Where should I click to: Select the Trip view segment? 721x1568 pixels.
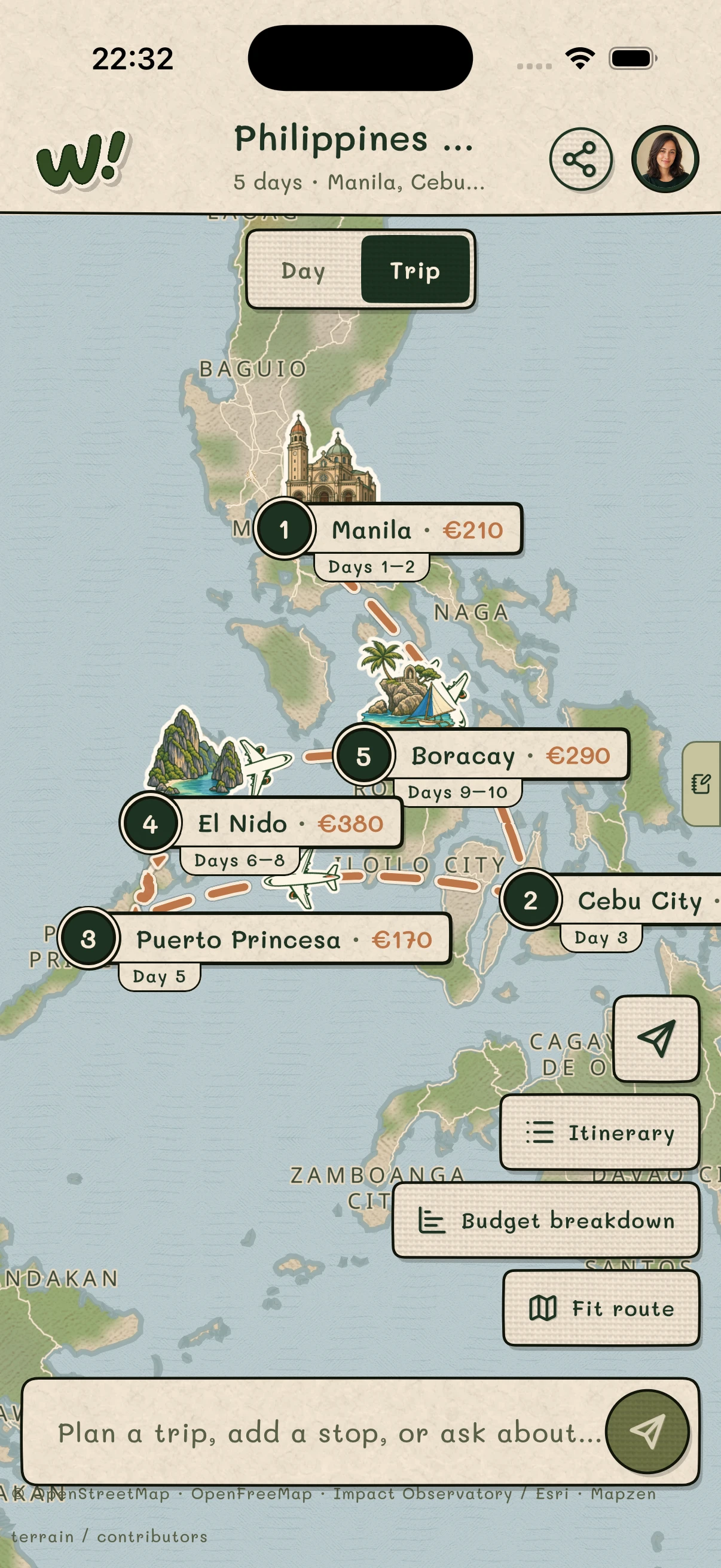[x=415, y=270]
